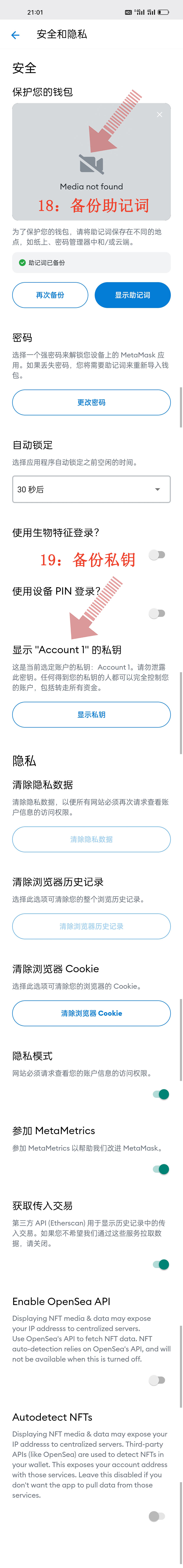Tap the 清除浏览器历史记录 button

[x=91, y=926]
